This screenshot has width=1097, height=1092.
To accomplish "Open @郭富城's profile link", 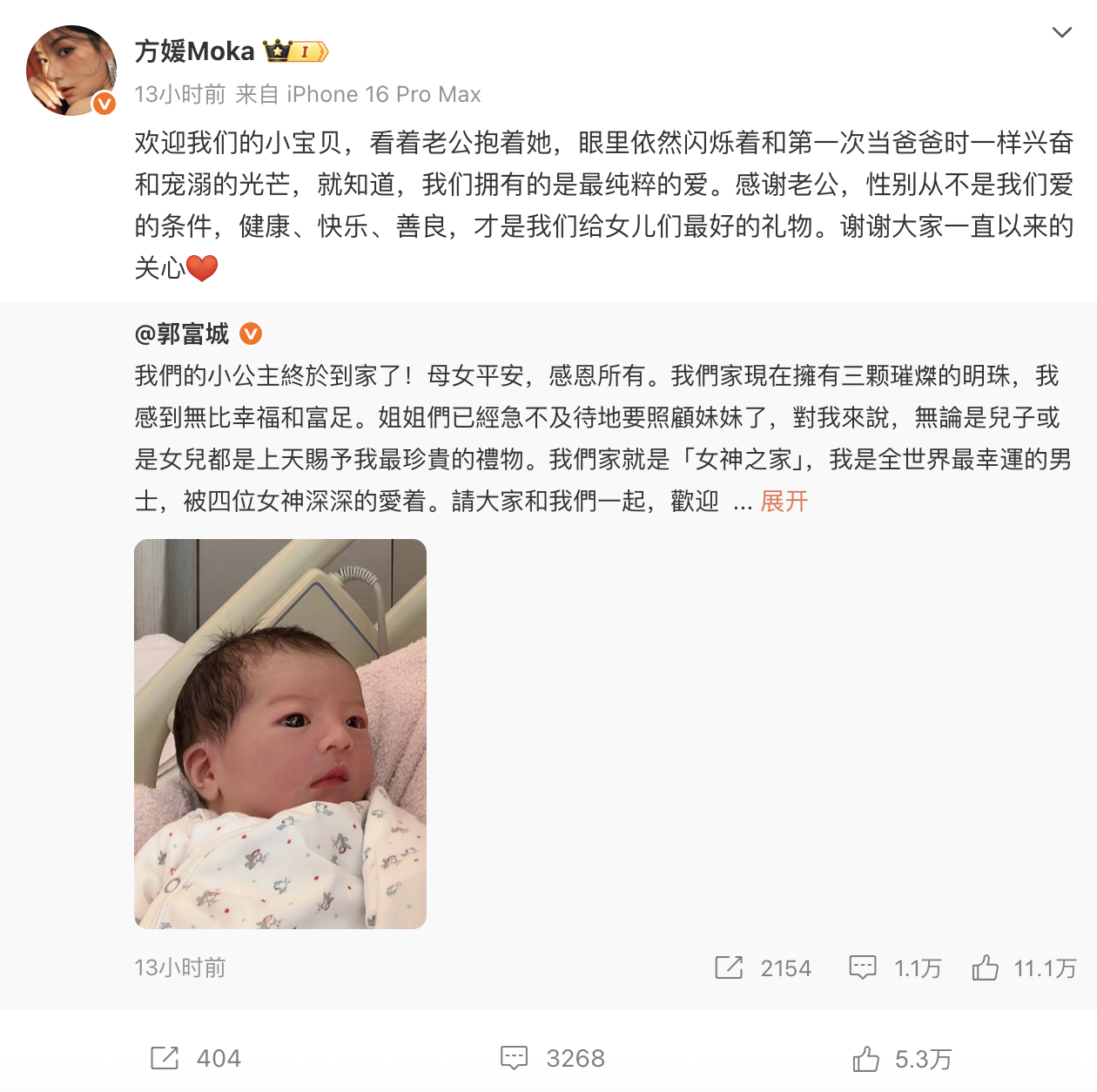I will 182,334.
